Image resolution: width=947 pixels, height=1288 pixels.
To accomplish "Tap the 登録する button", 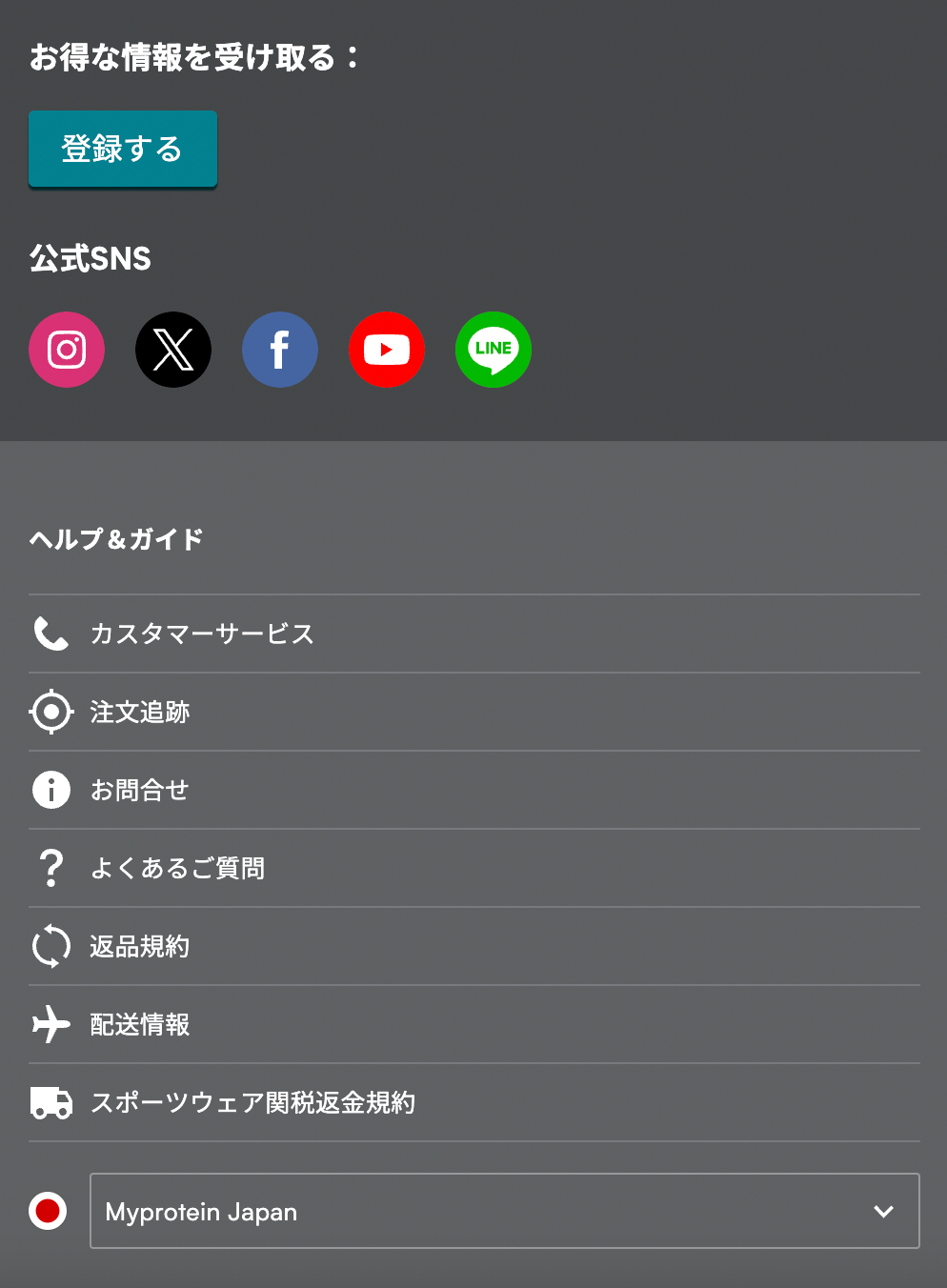I will [x=123, y=149].
